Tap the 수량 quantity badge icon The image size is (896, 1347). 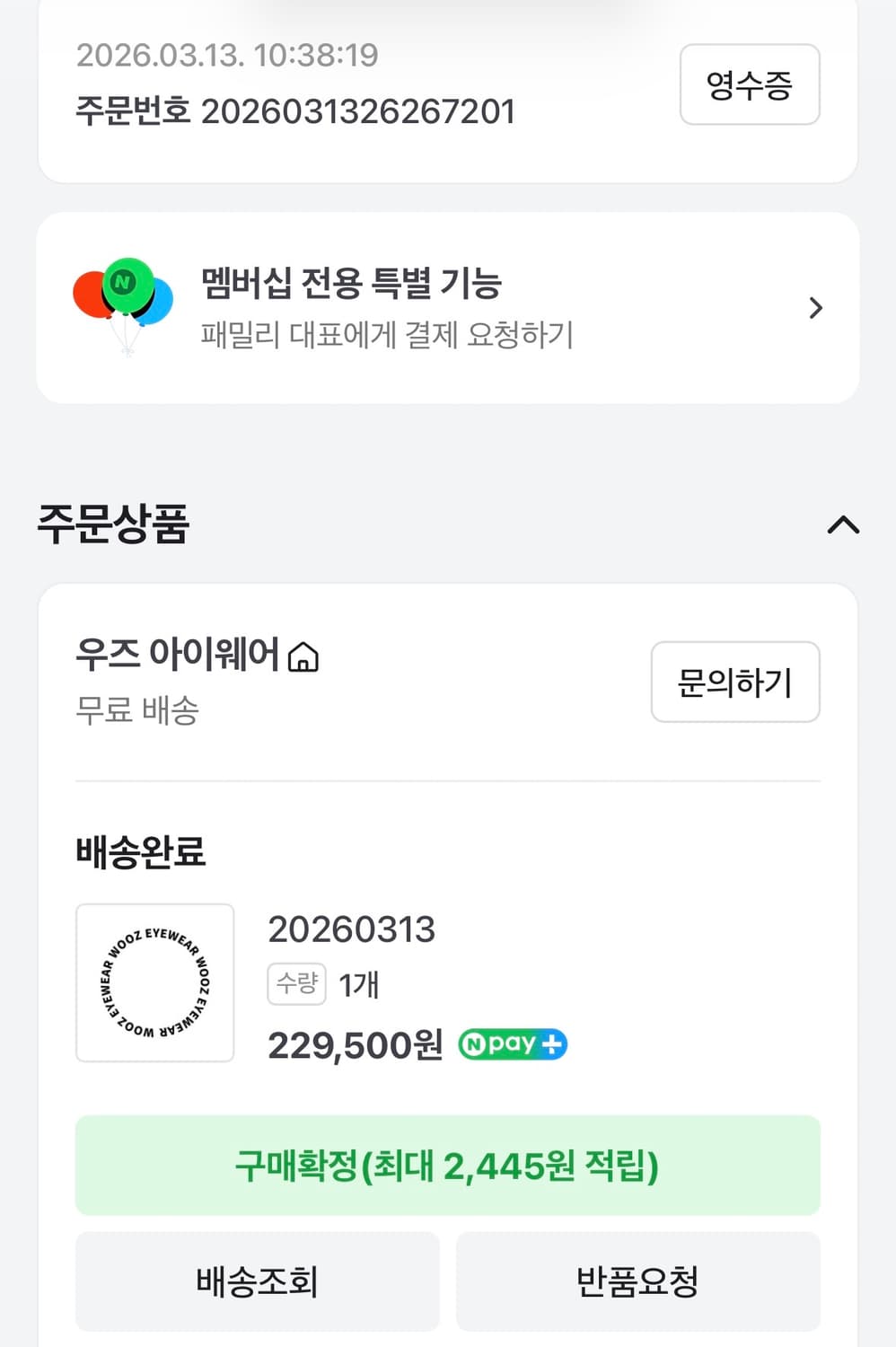click(x=296, y=984)
